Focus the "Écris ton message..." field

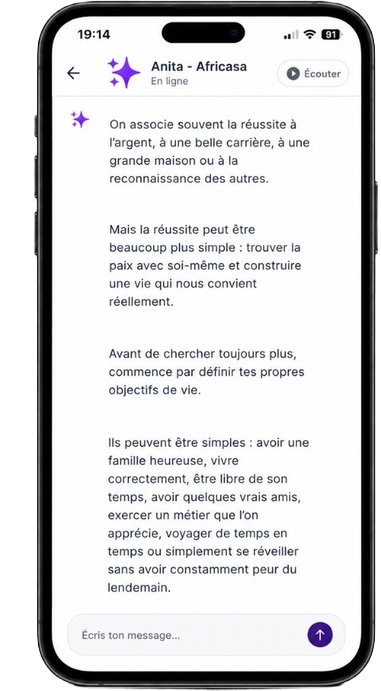(x=185, y=635)
